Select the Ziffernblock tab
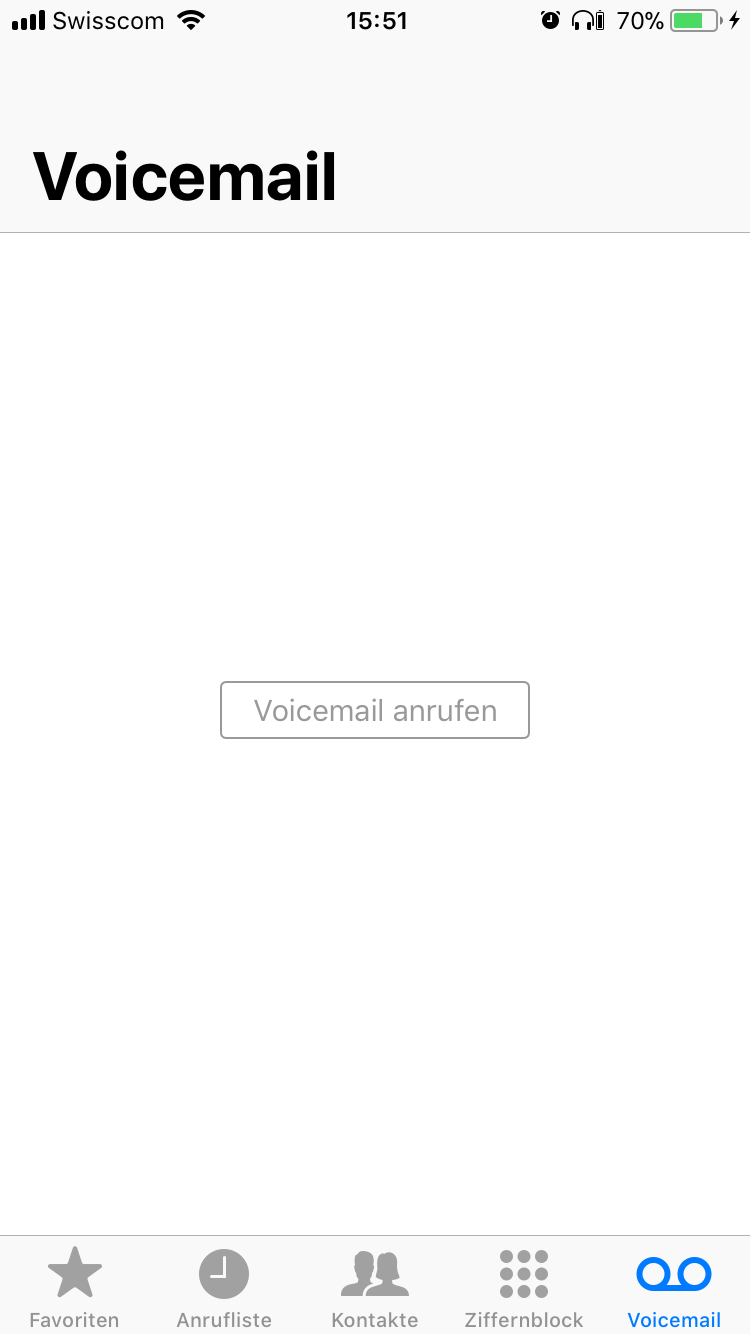 coord(524,1286)
